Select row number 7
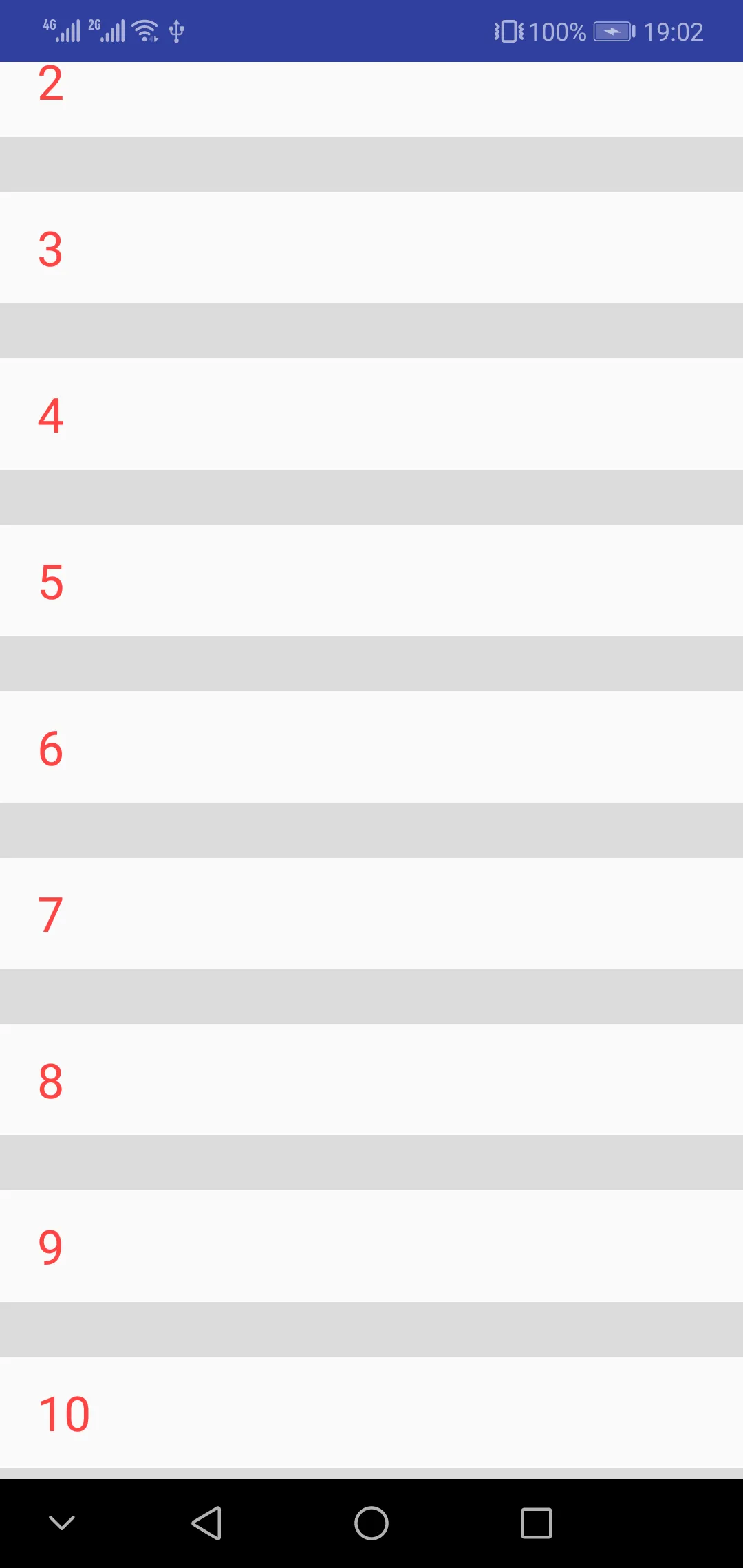The height and width of the screenshot is (1568, 743). click(371, 913)
